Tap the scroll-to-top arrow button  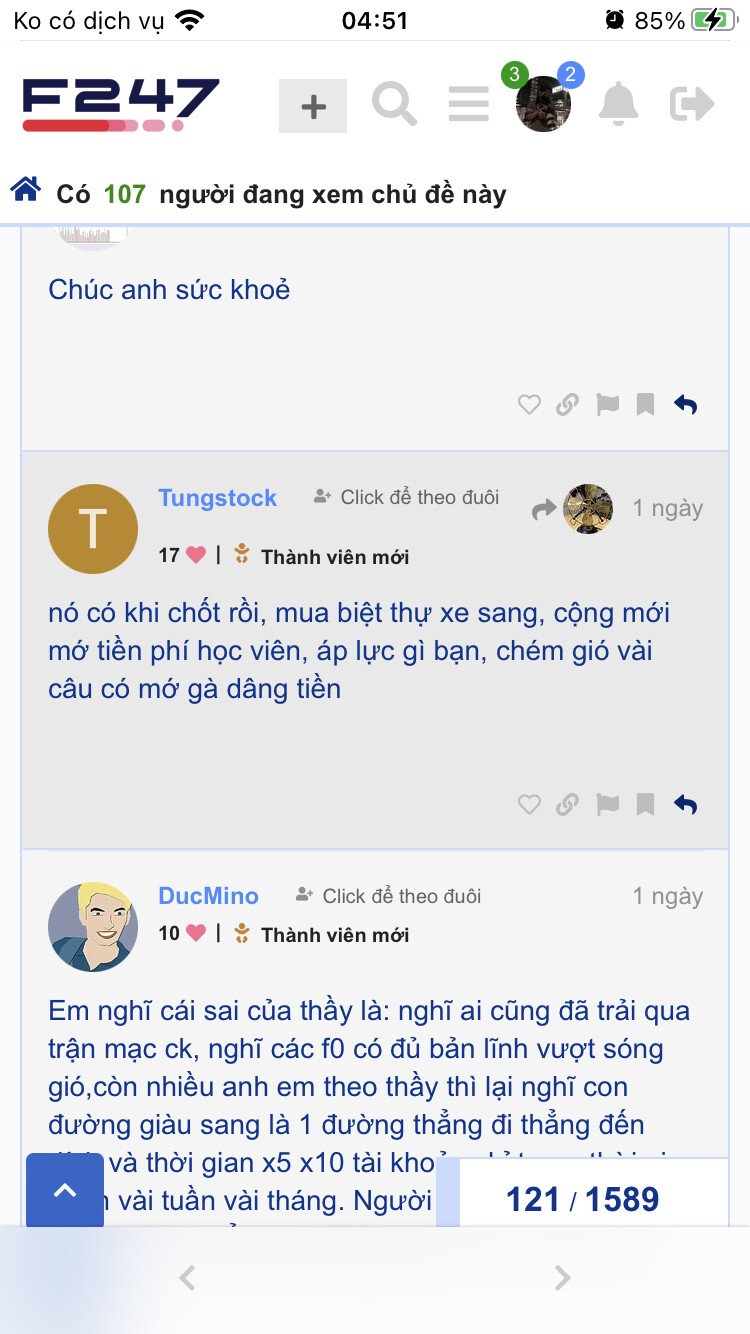click(x=65, y=1190)
